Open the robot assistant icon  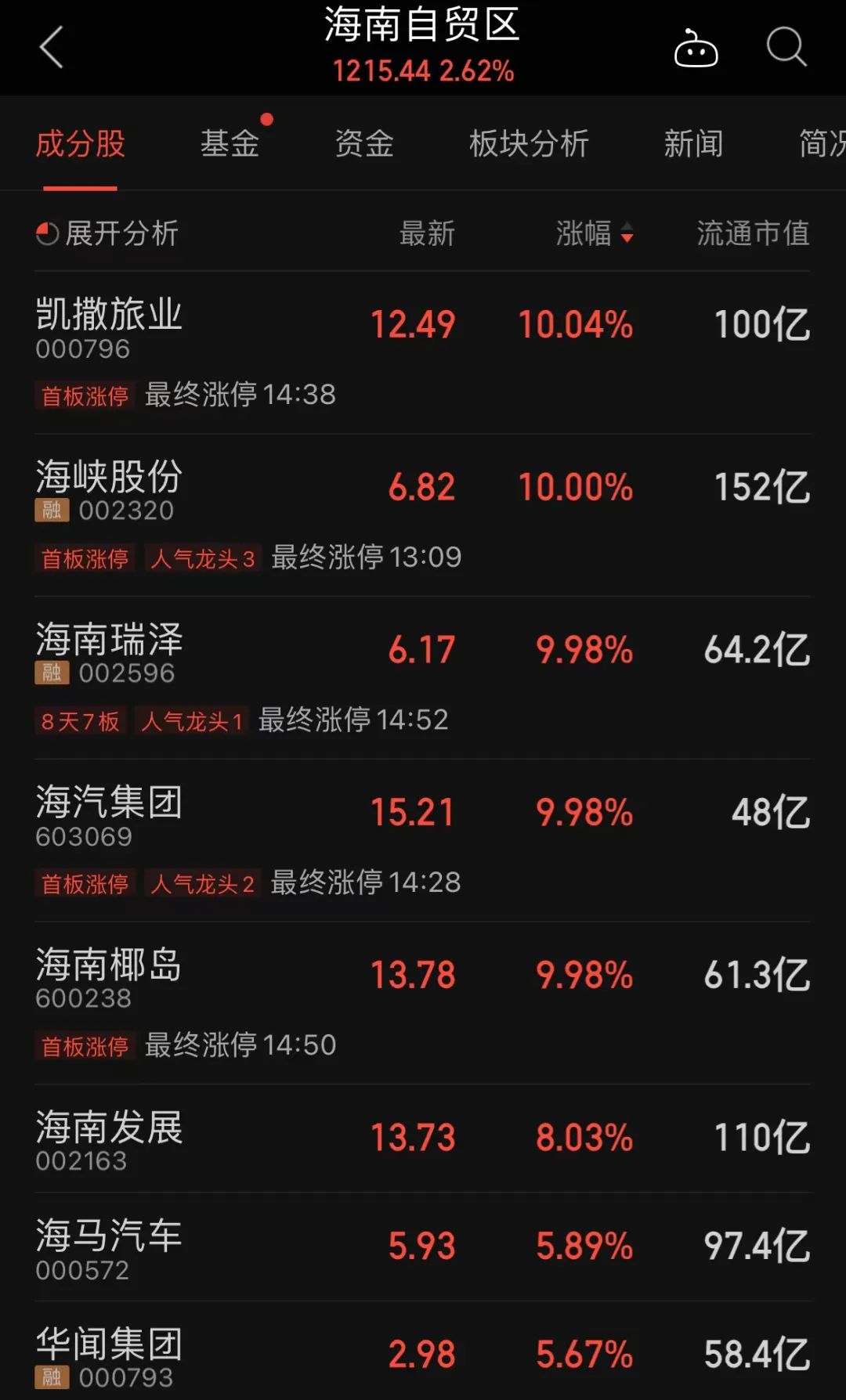[696, 49]
